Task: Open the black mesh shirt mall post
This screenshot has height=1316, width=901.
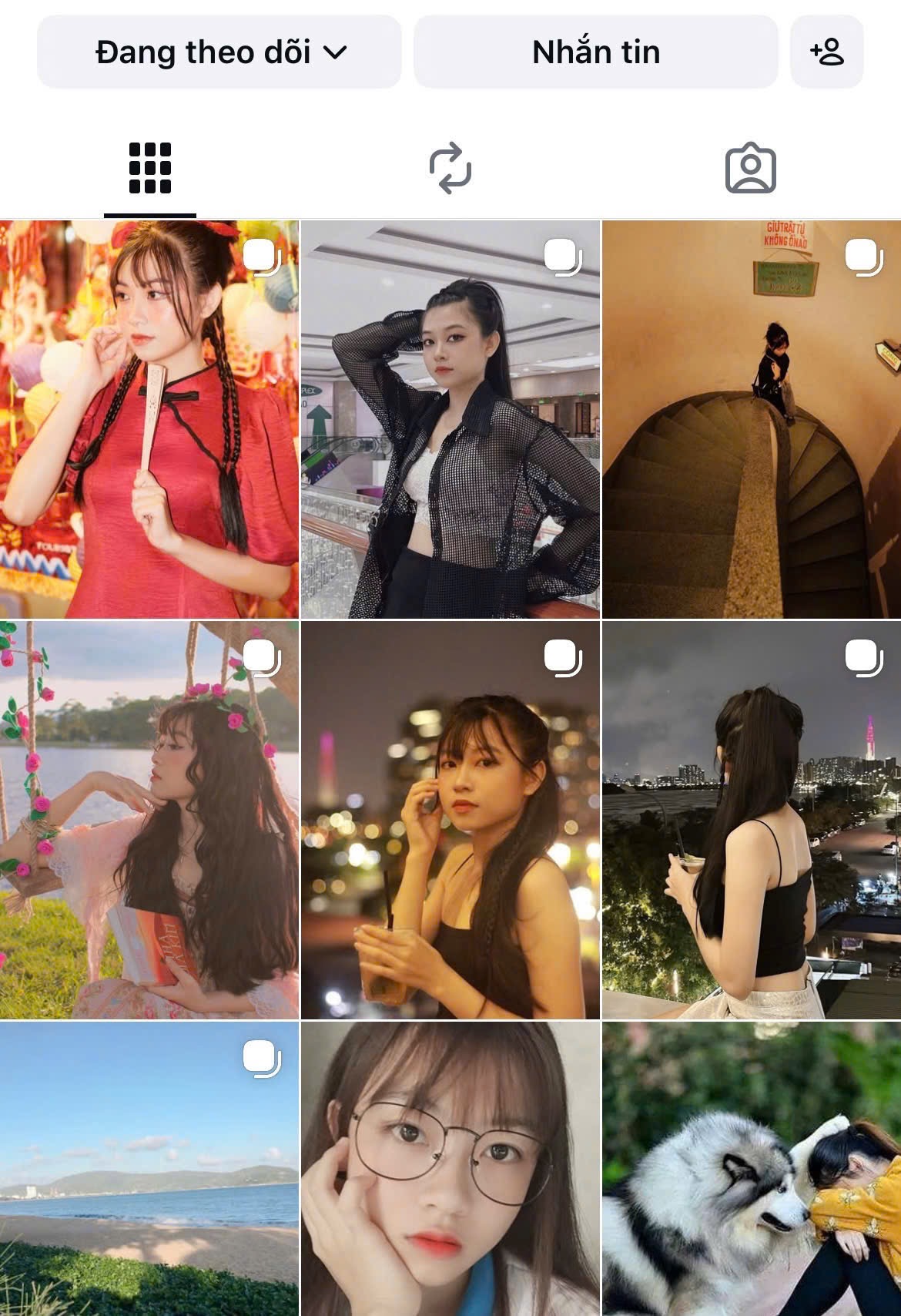Action: [450, 420]
